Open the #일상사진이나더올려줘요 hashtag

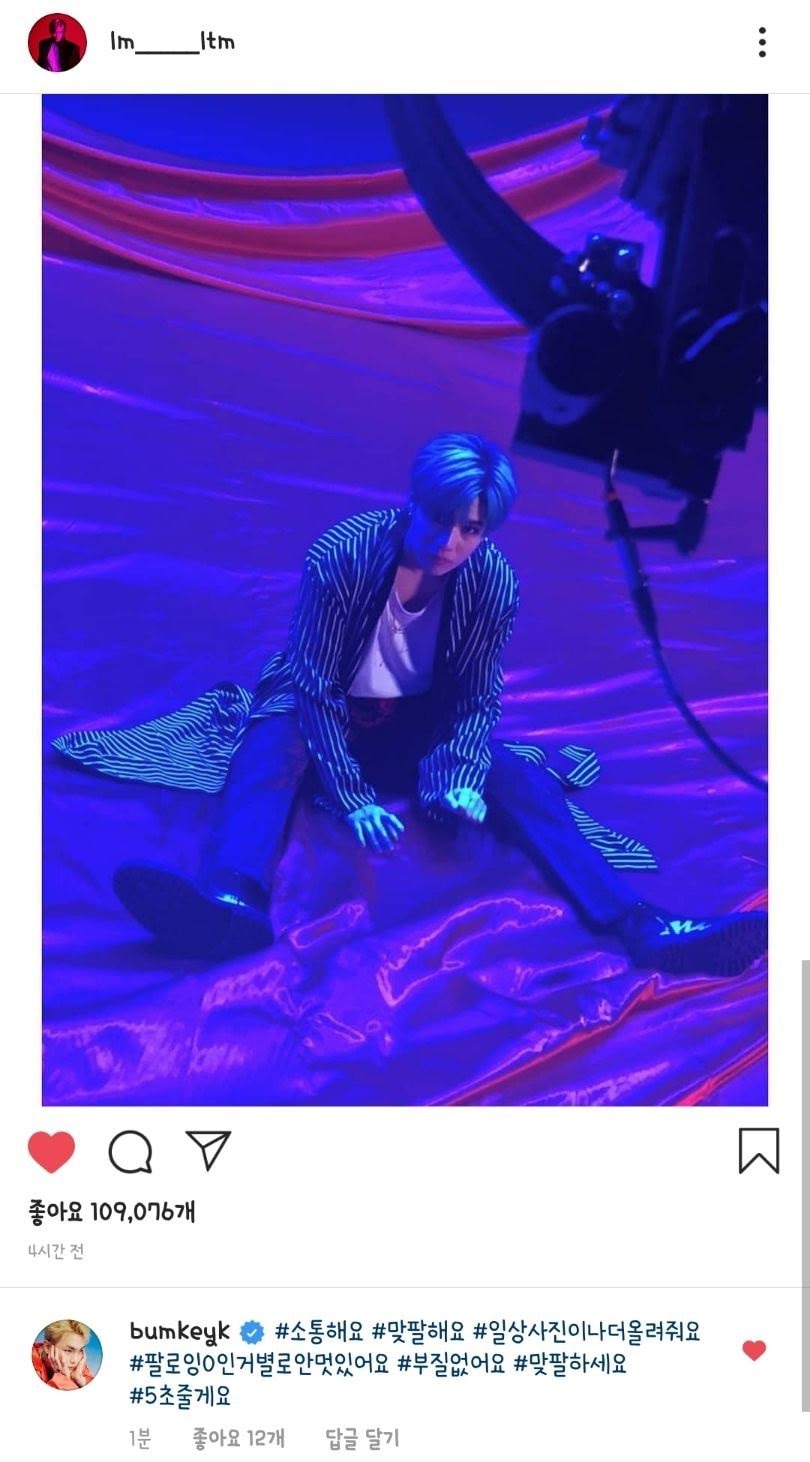point(587,1332)
